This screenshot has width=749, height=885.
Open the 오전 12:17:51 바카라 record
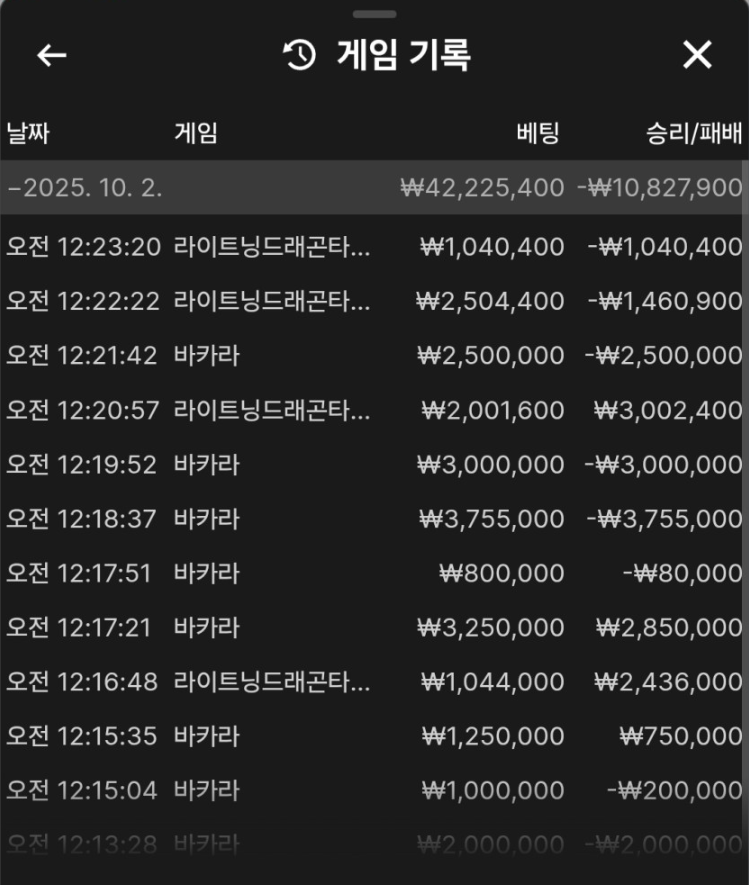(374, 573)
